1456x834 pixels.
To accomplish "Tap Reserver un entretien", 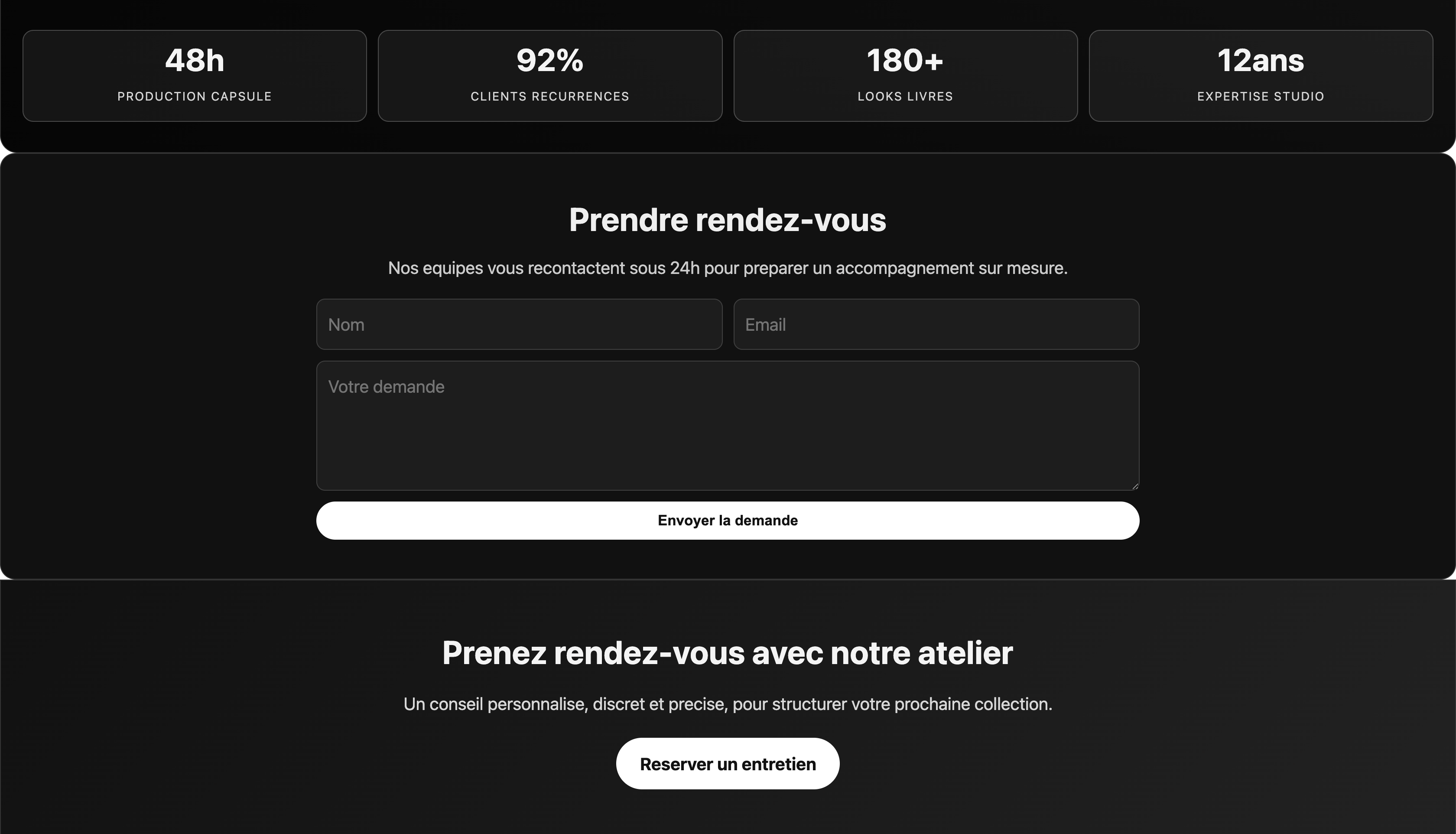I will [727, 763].
